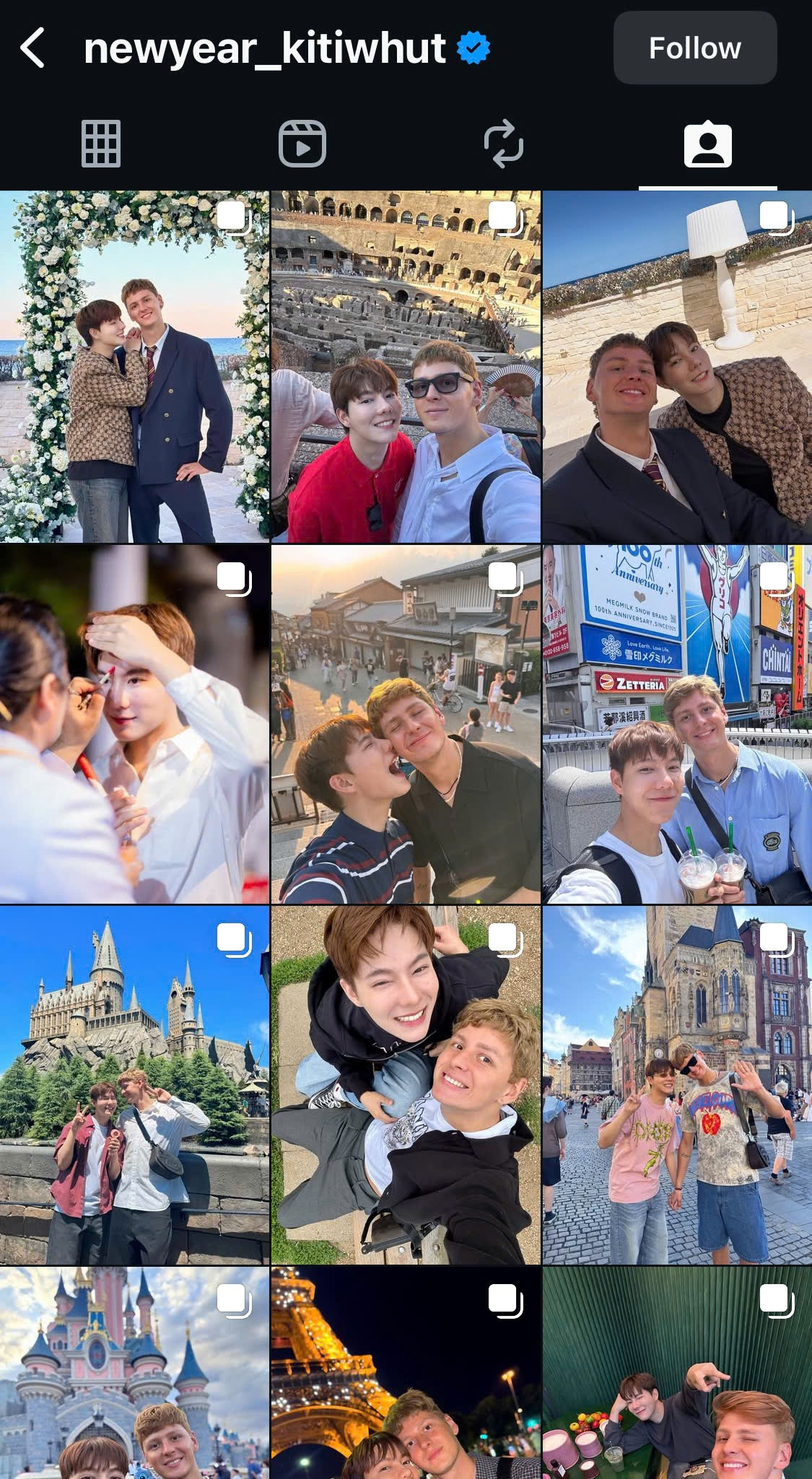Viewport: 812px width, 1479px height.
Task: Switch to the reposts tab
Action: coord(503,144)
